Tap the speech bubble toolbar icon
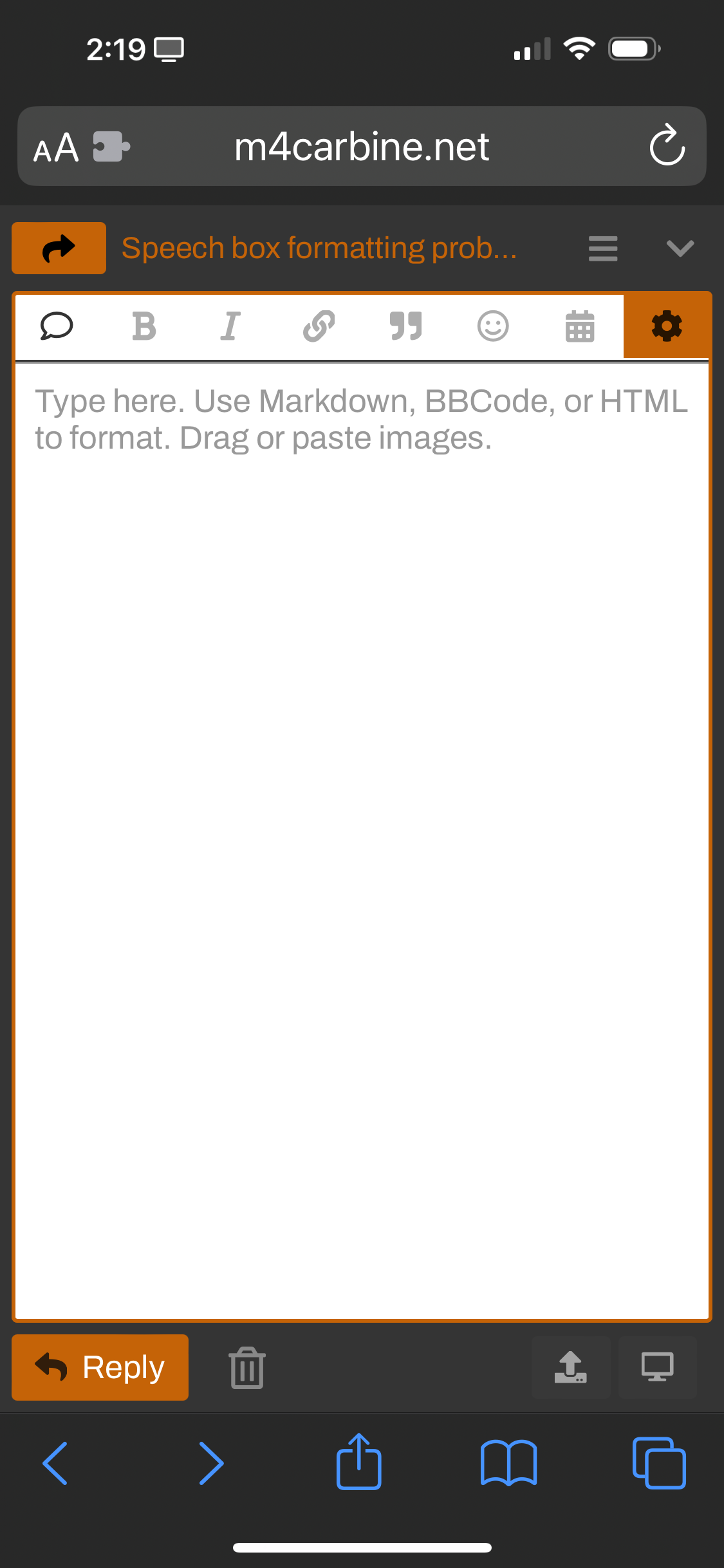This screenshot has height=1568, width=724. click(57, 326)
